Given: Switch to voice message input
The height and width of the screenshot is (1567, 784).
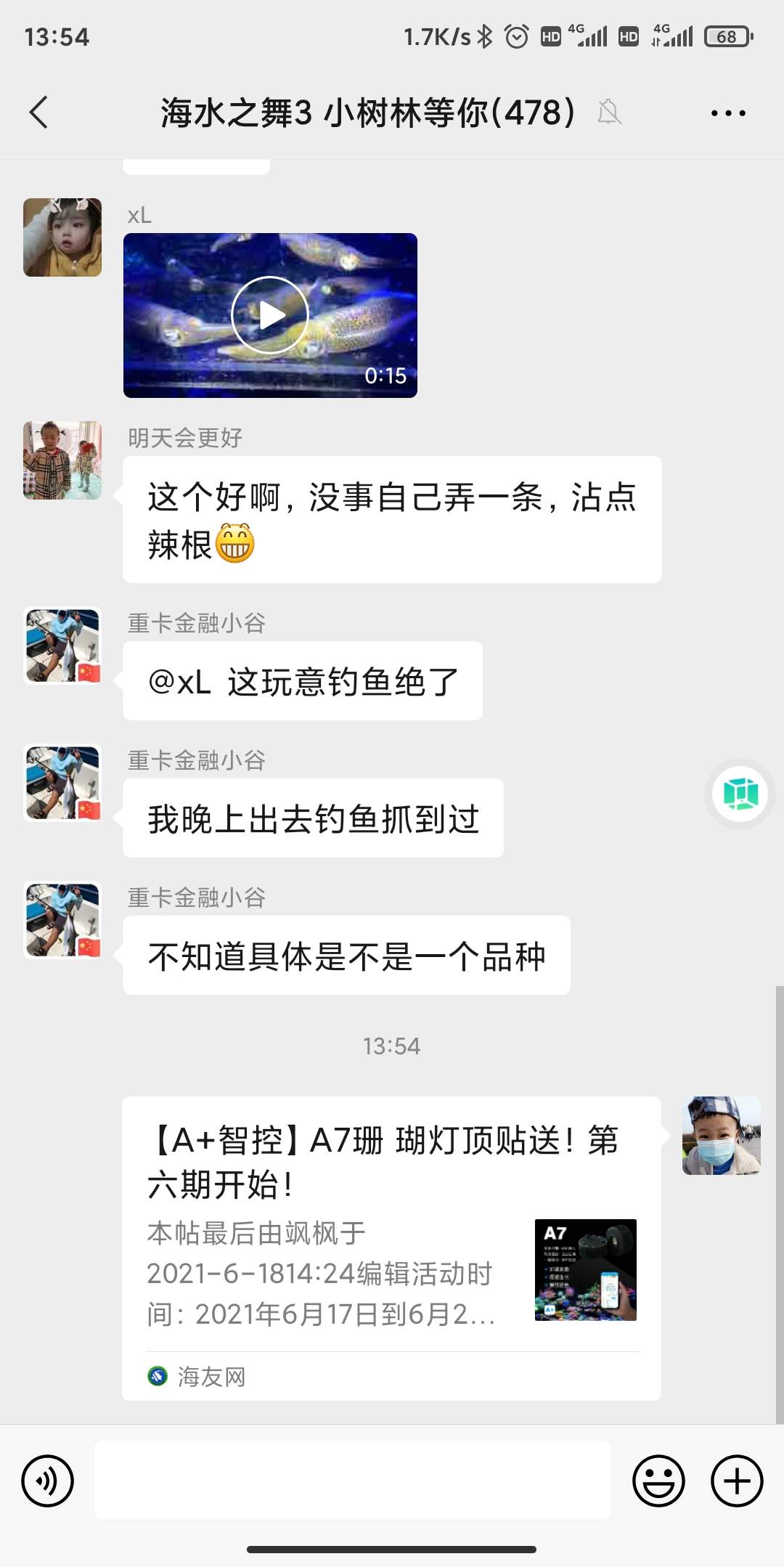Looking at the screenshot, I should [x=48, y=1481].
